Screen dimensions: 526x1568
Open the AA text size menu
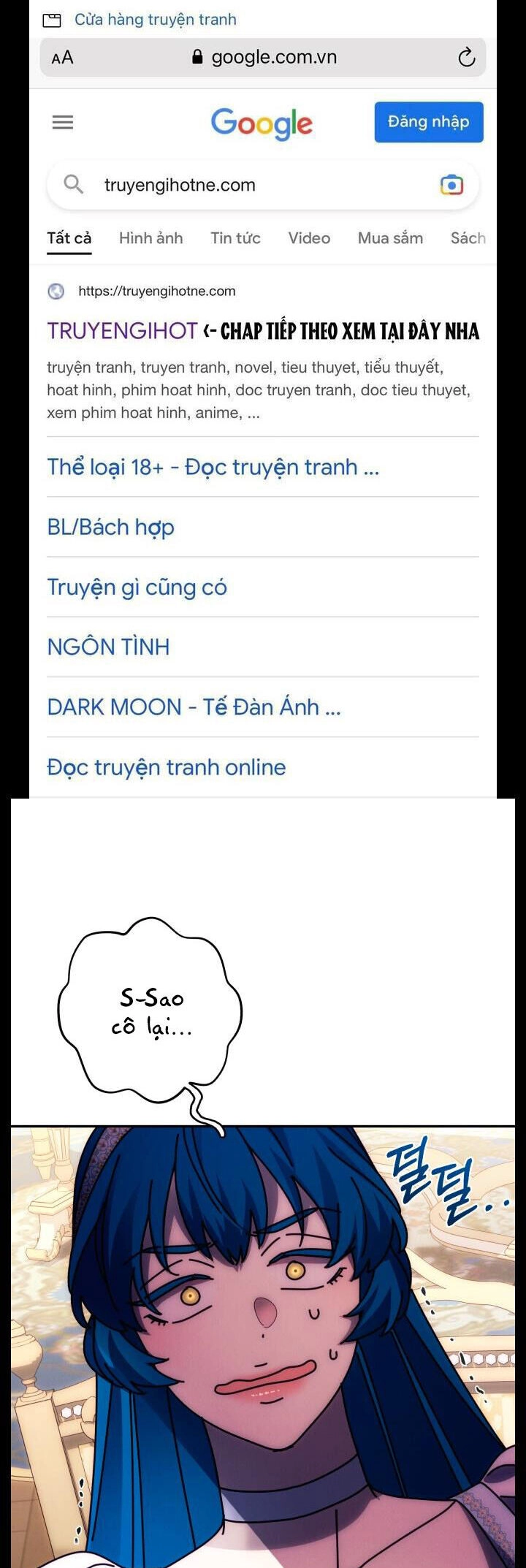(x=63, y=57)
